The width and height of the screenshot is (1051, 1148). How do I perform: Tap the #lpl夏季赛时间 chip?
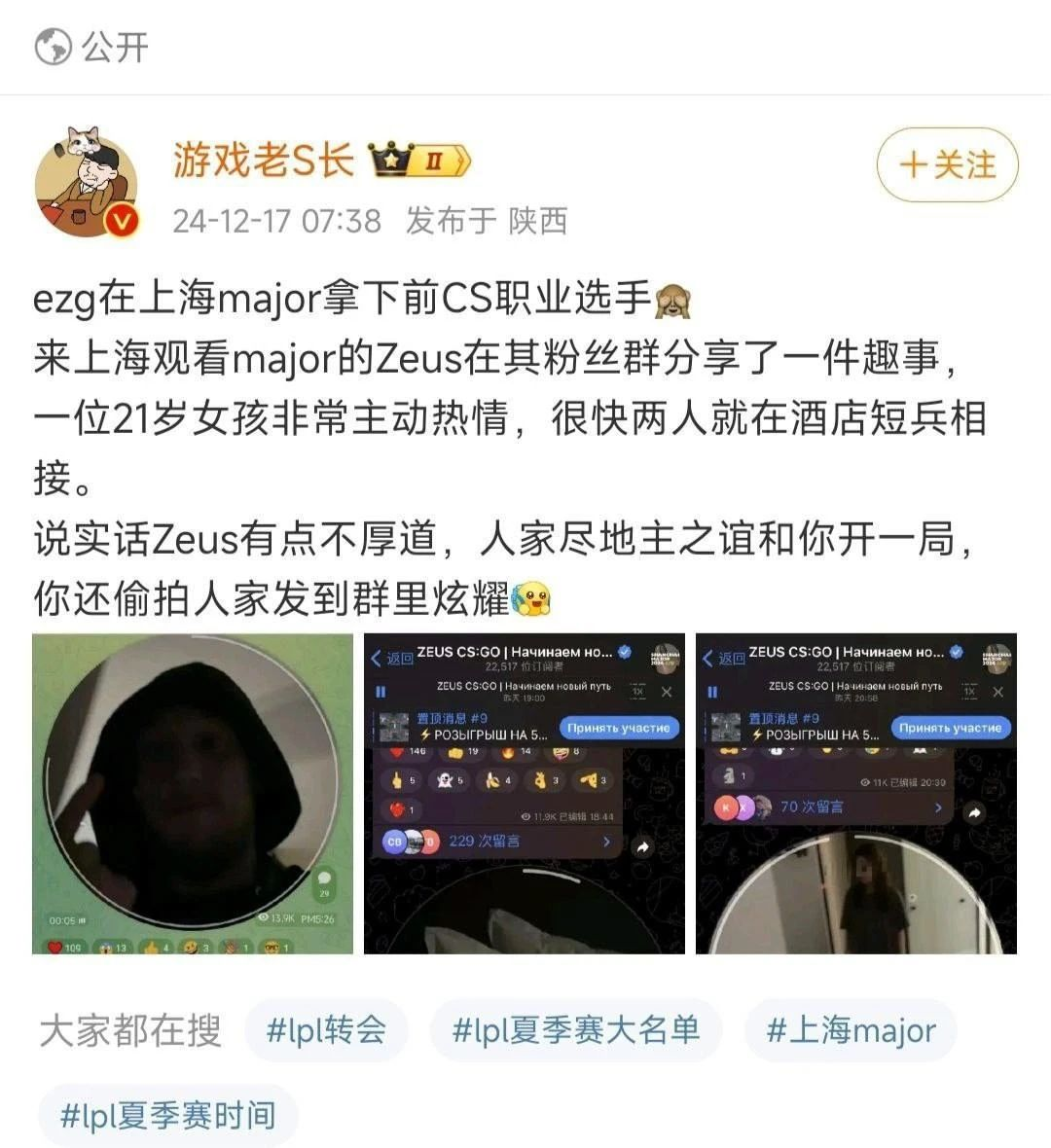(x=168, y=1115)
